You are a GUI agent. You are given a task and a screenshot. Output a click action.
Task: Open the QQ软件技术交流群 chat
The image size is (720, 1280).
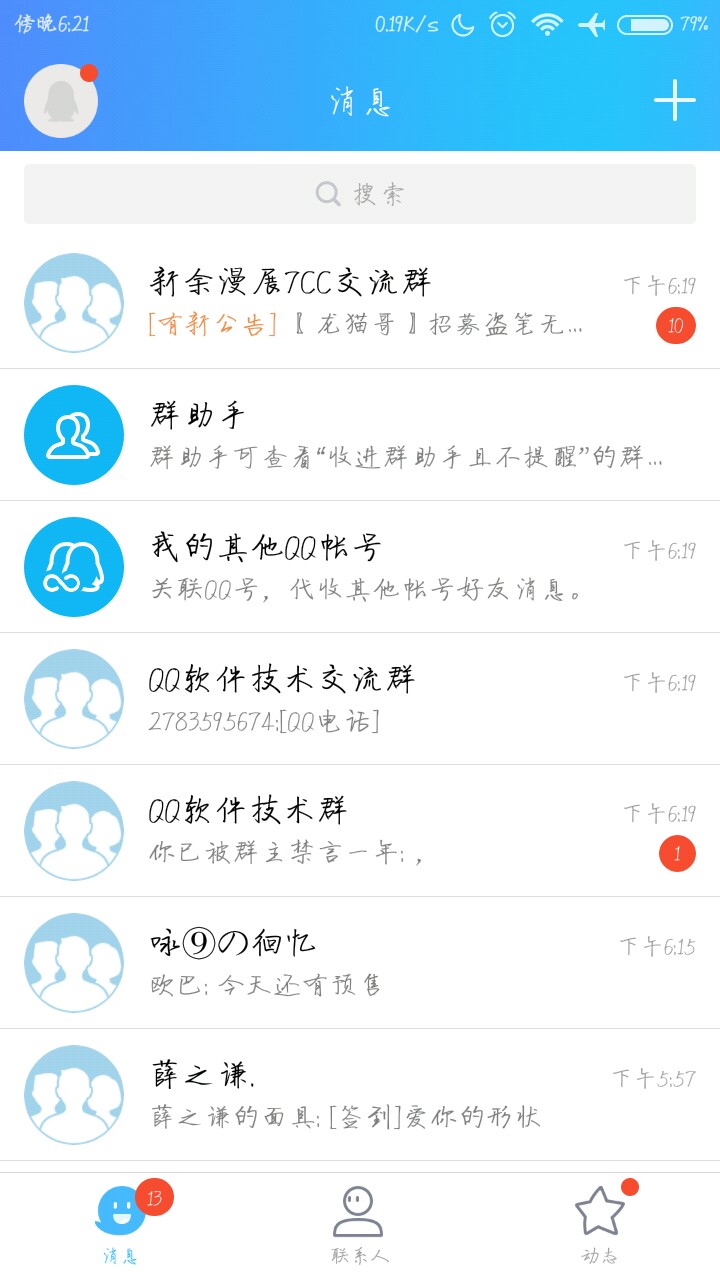click(360, 699)
